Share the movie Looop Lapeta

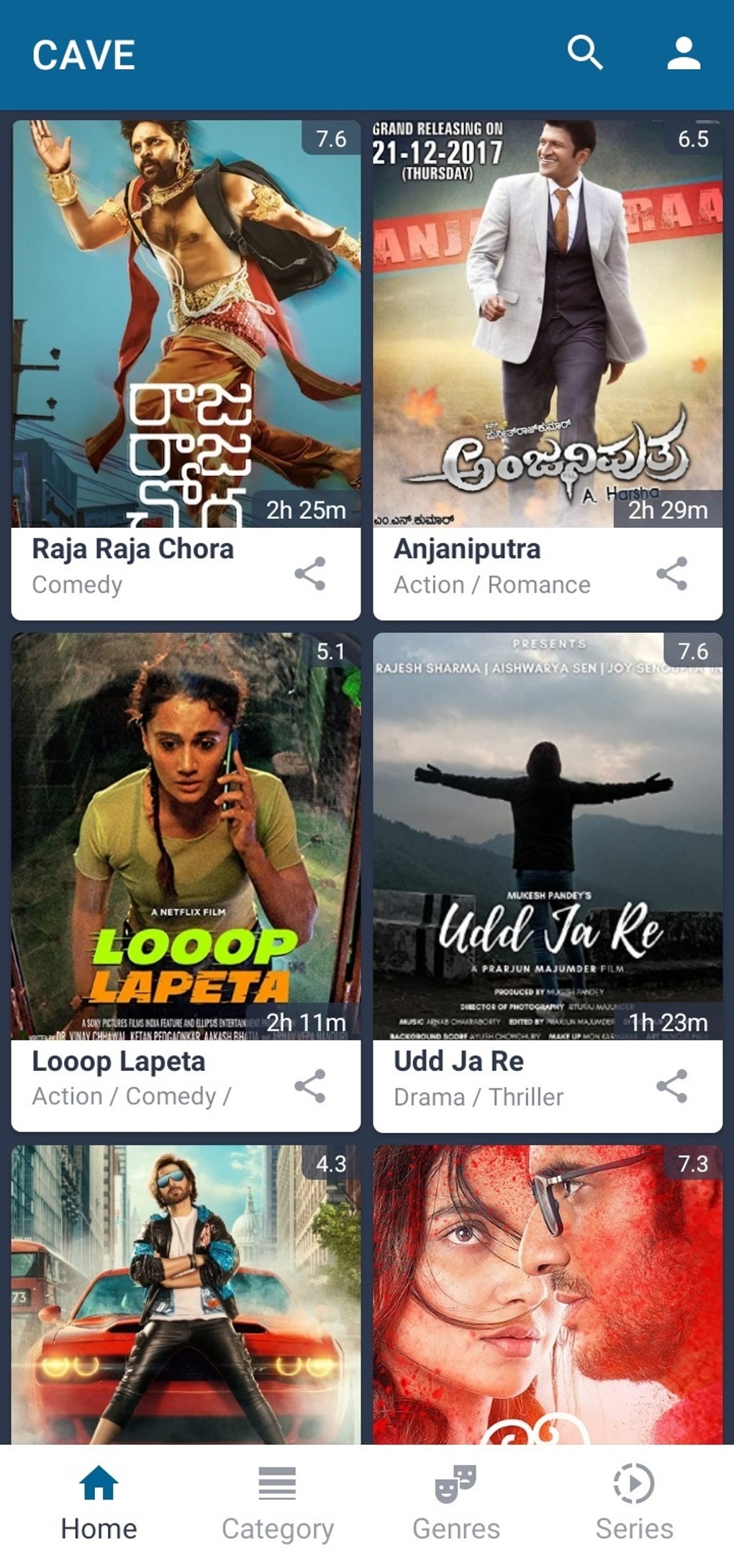310,1086
